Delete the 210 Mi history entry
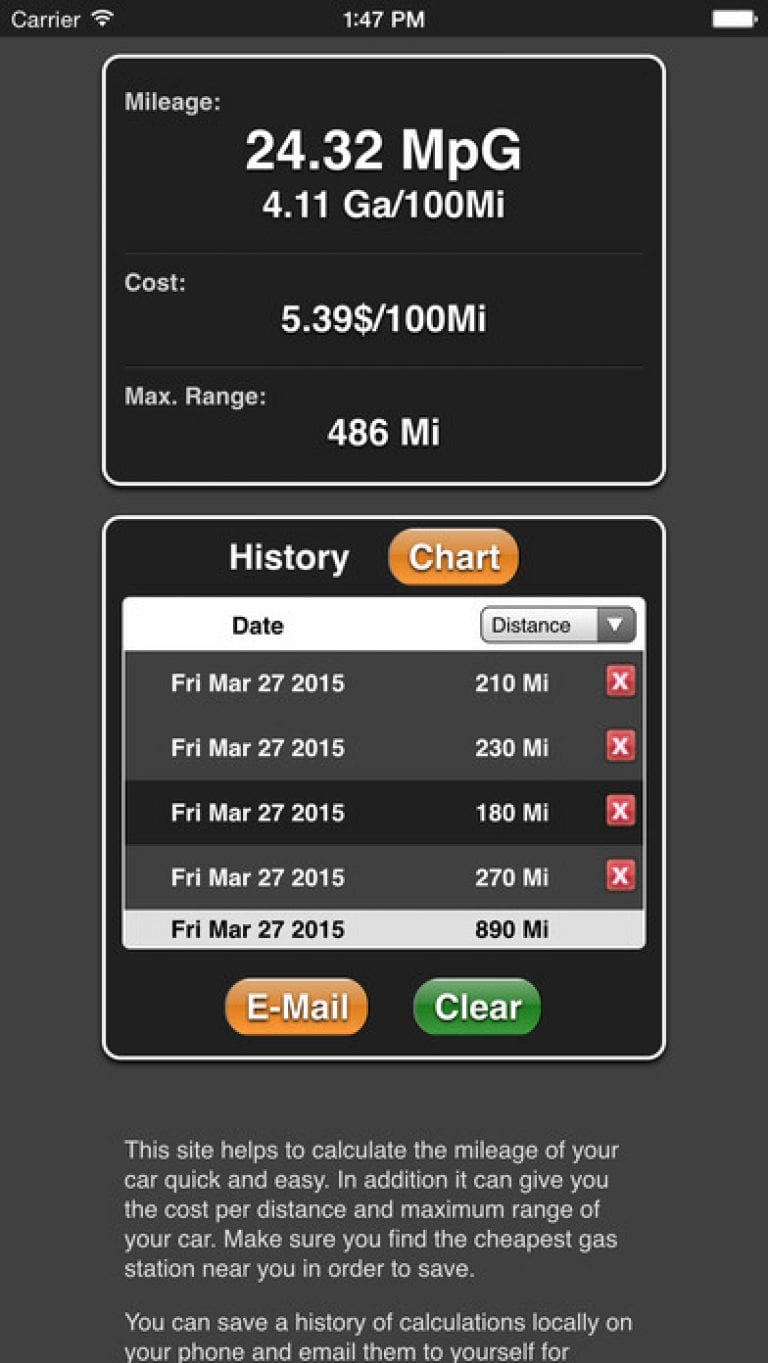Image resolution: width=768 pixels, height=1363 pixels. click(621, 682)
